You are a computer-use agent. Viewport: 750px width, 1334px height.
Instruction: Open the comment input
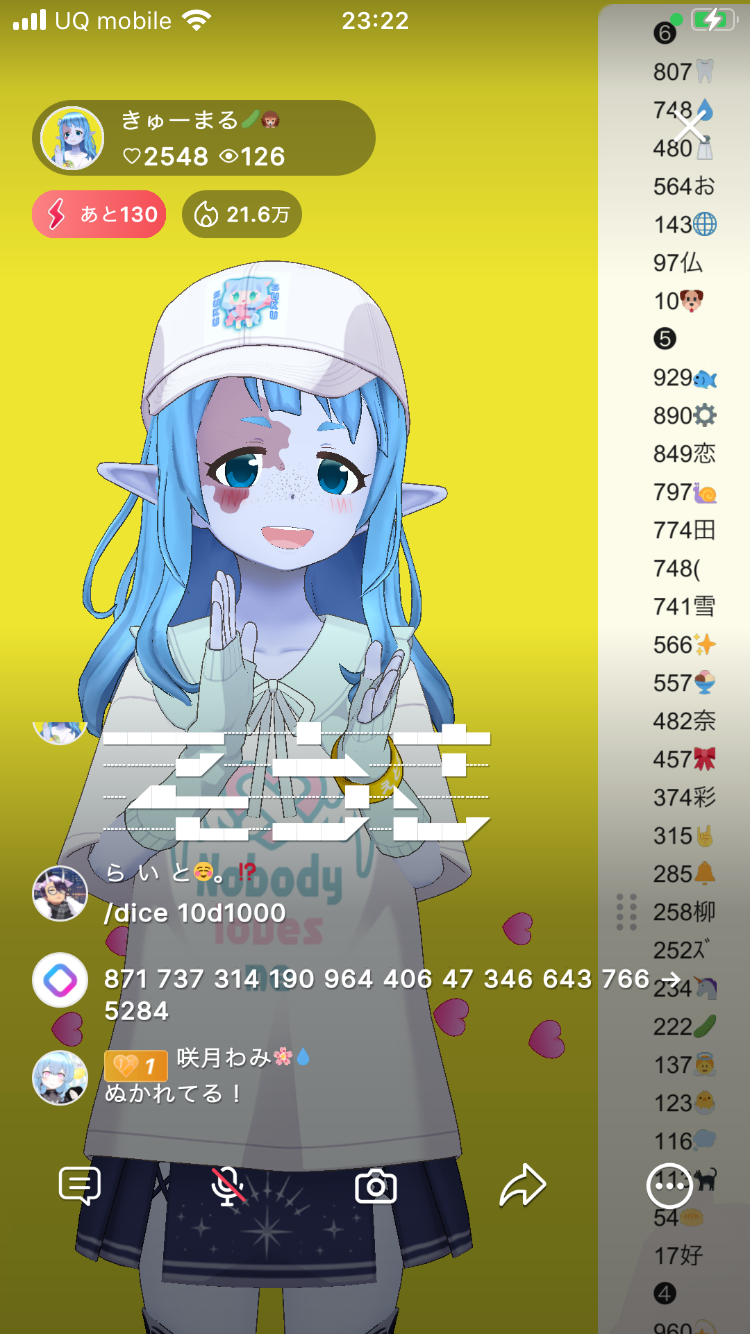coord(80,1186)
